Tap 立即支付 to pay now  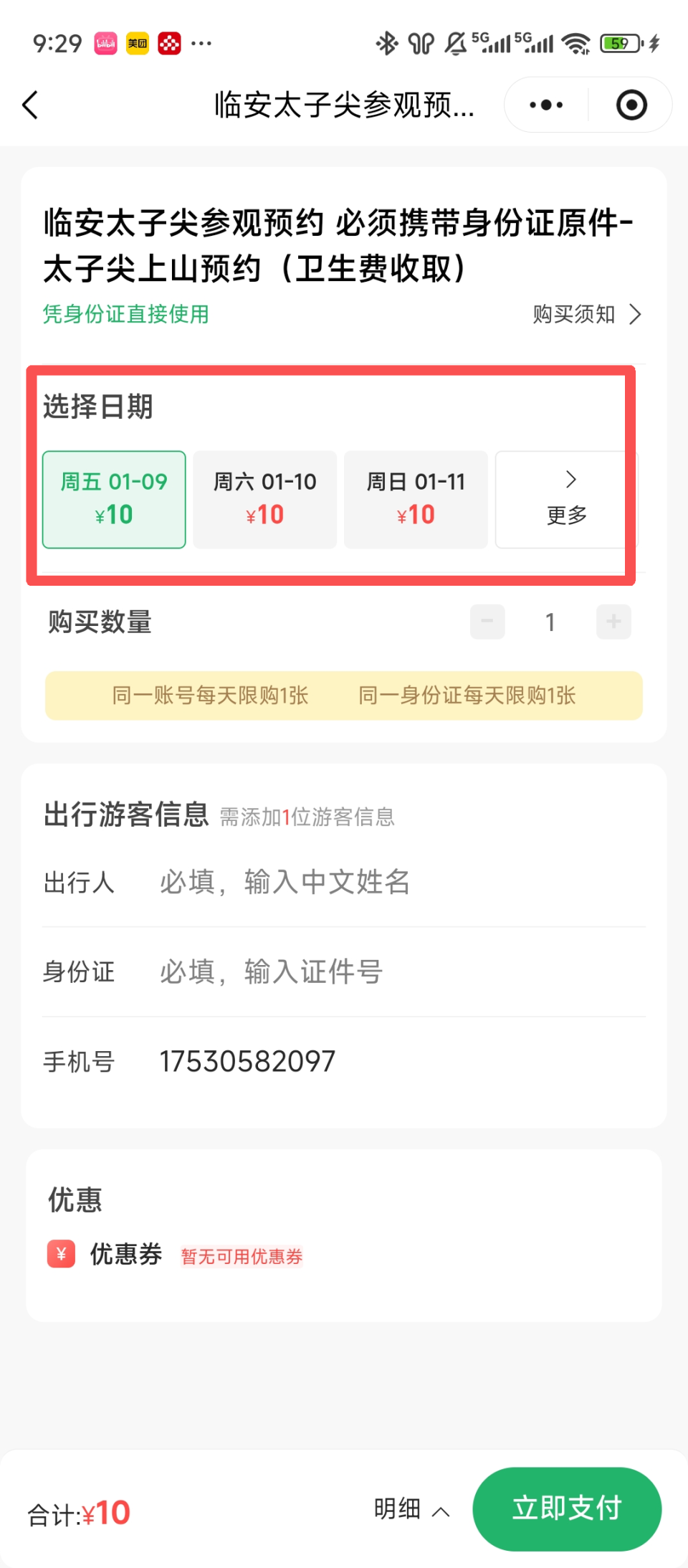coord(567,1508)
